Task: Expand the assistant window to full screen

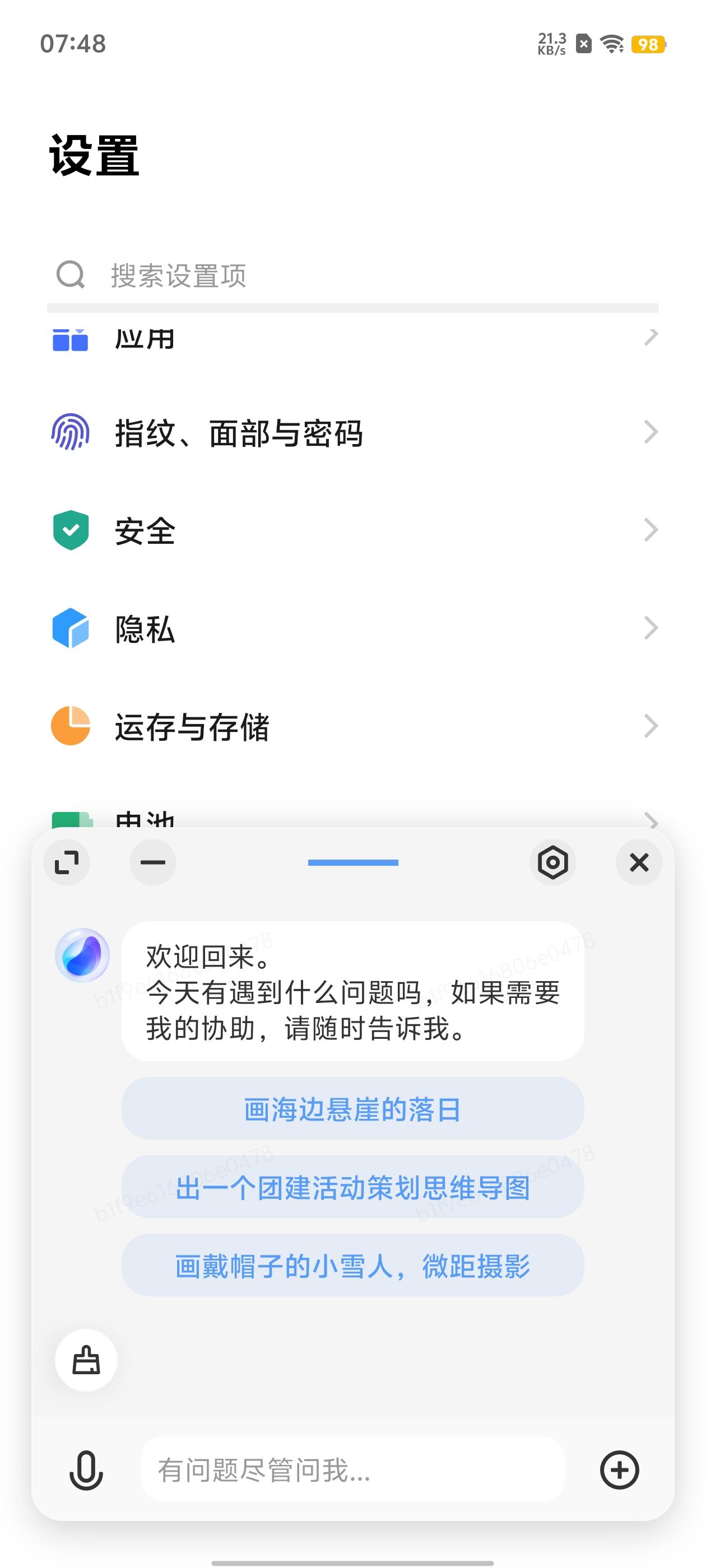Action: 67,862
